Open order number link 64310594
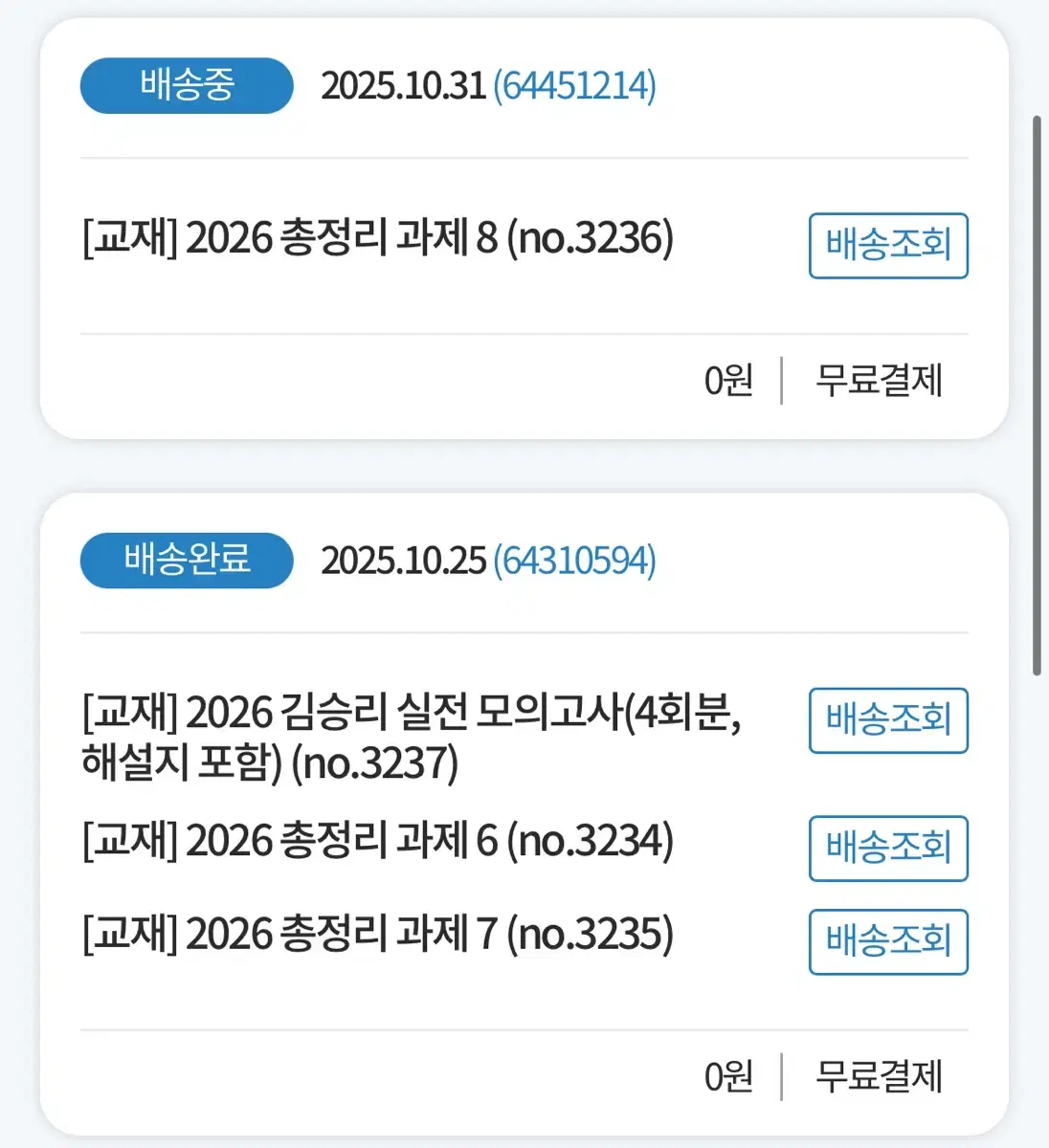1049x1148 pixels. (574, 561)
